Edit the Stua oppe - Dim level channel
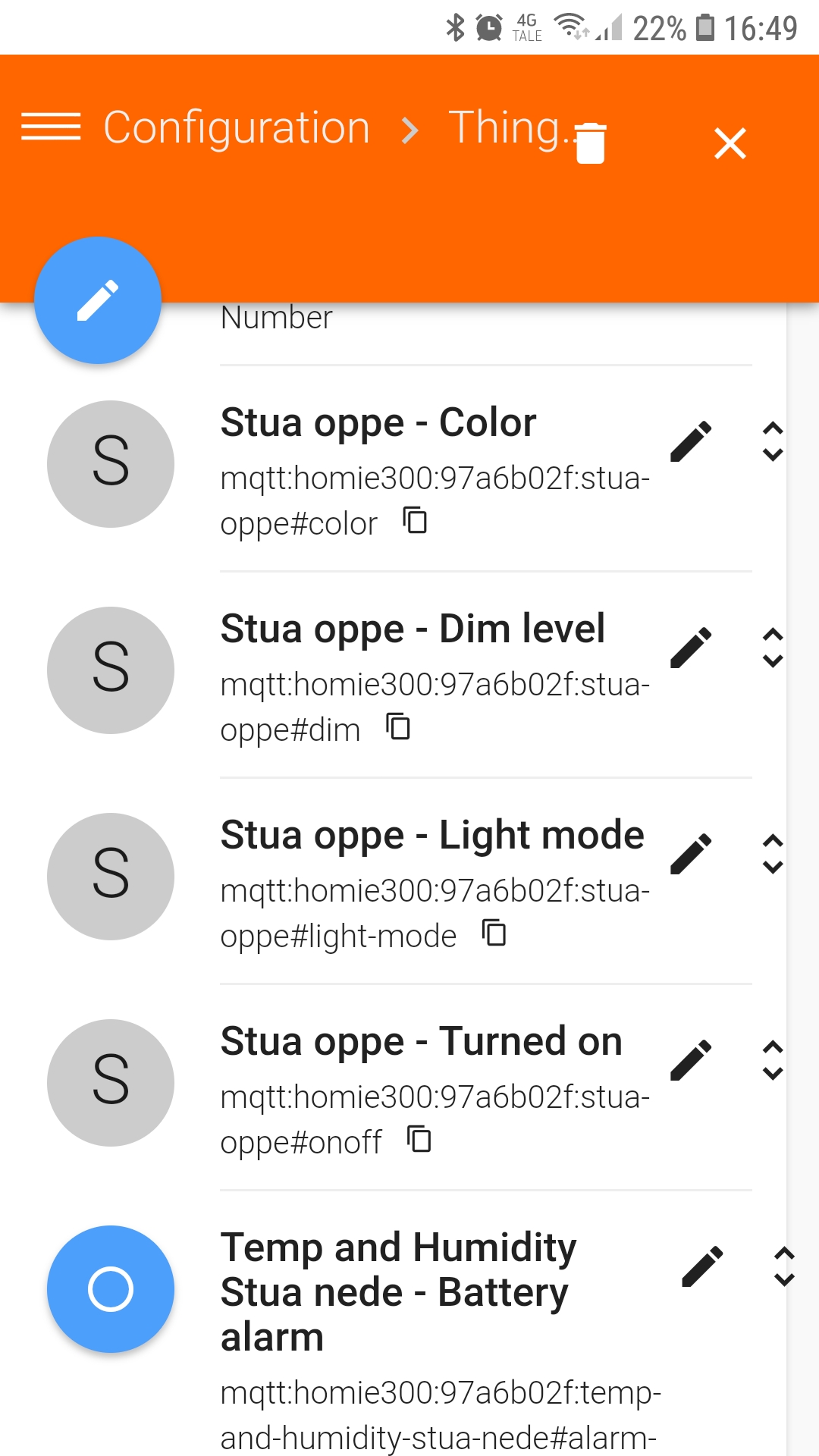The image size is (819, 1456). [x=691, y=648]
